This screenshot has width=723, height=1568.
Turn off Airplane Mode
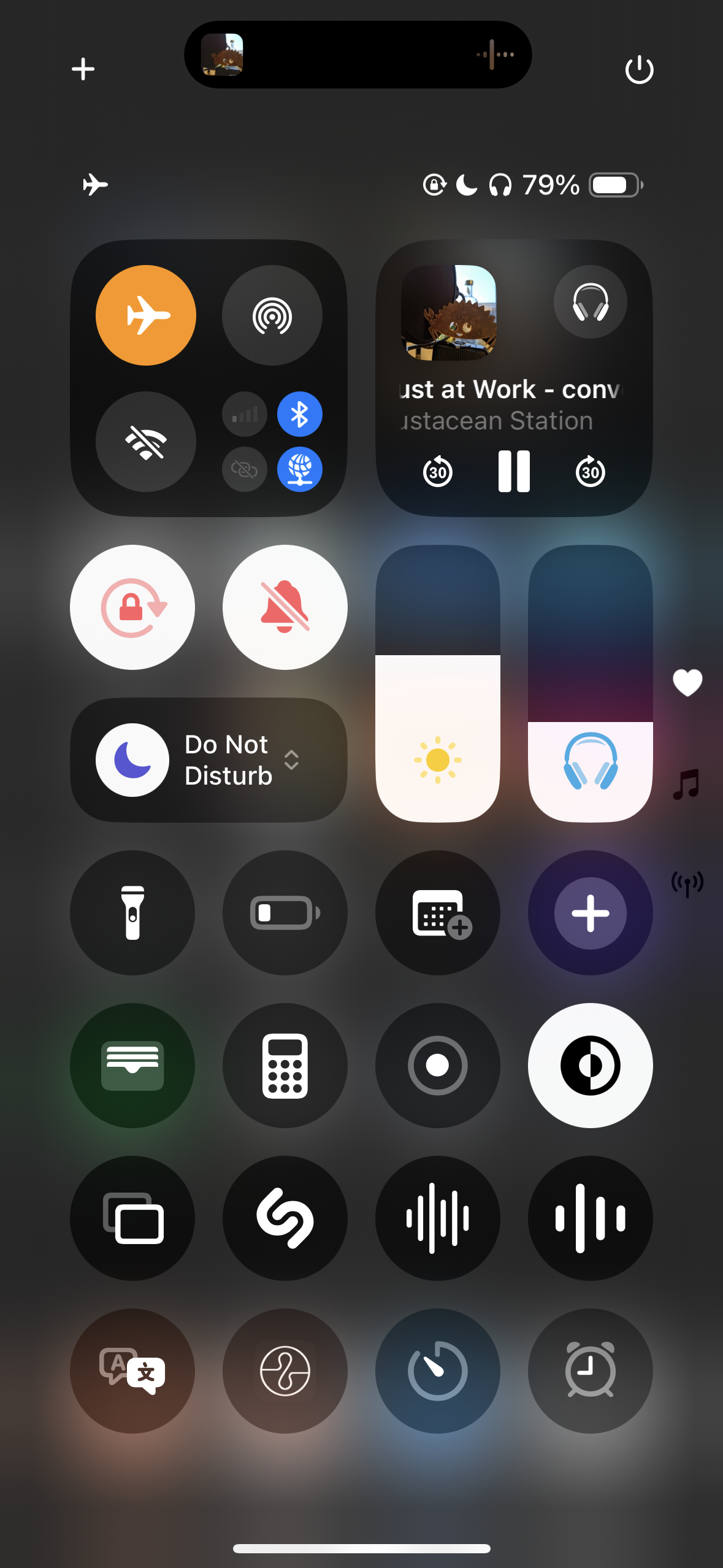pos(146,315)
